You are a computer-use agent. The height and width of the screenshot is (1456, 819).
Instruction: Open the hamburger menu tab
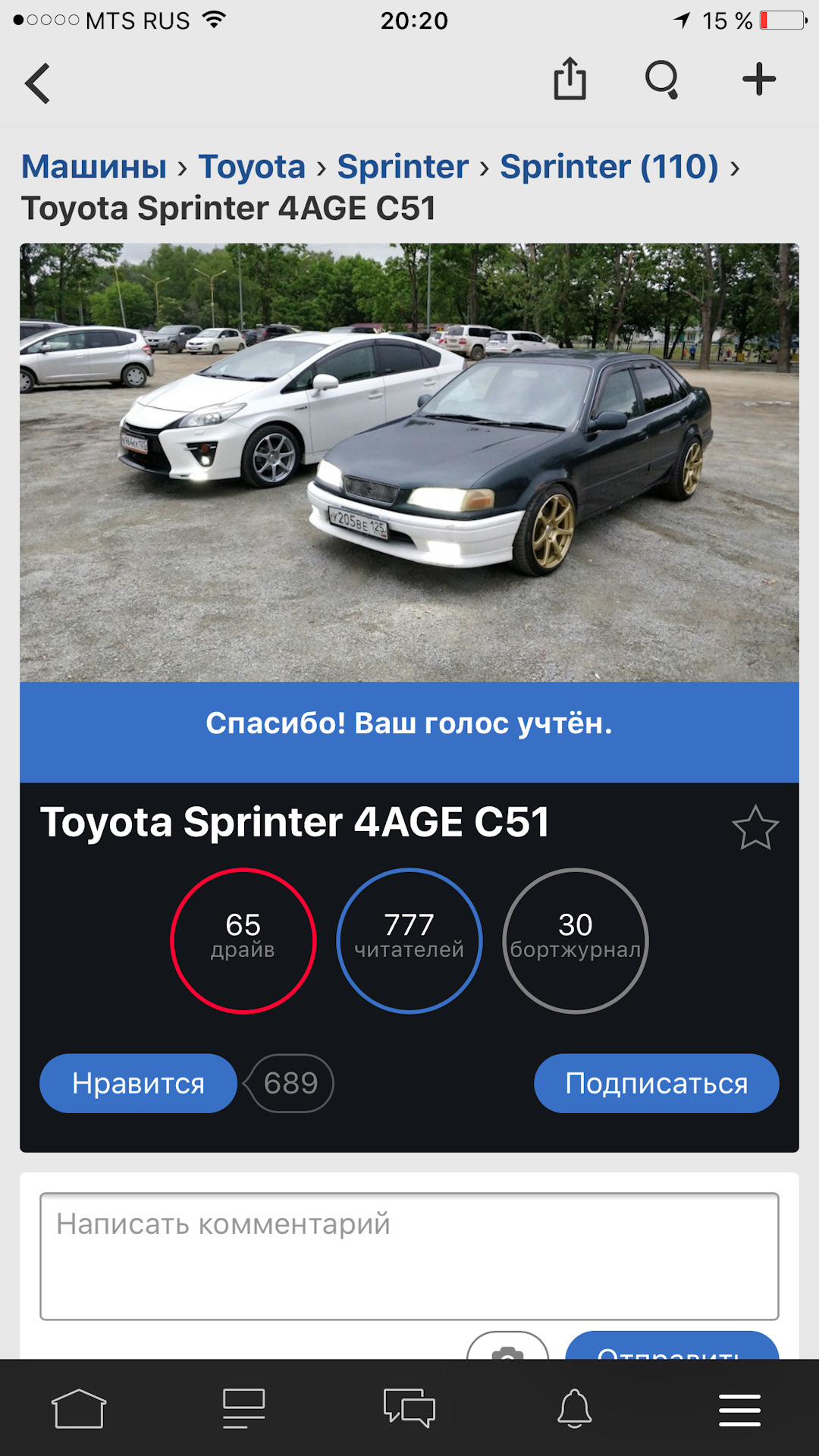[x=739, y=1409]
